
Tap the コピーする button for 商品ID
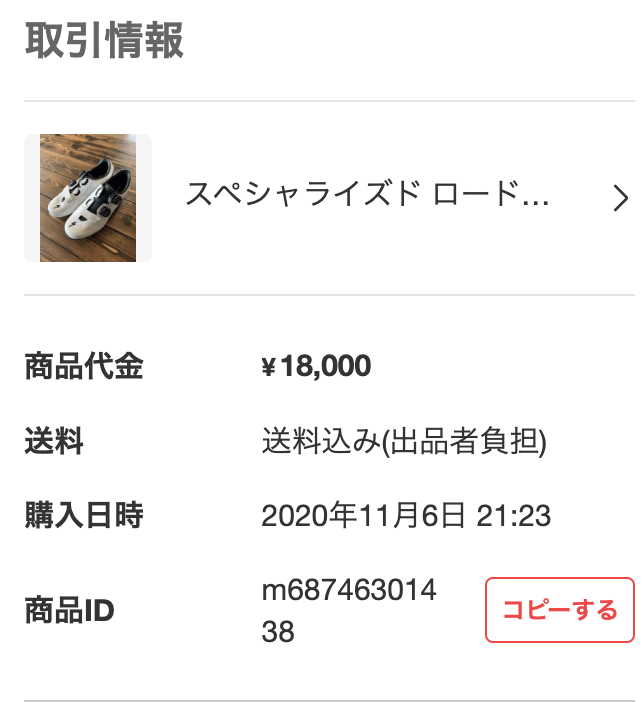pyautogui.click(x=559, y=610)
